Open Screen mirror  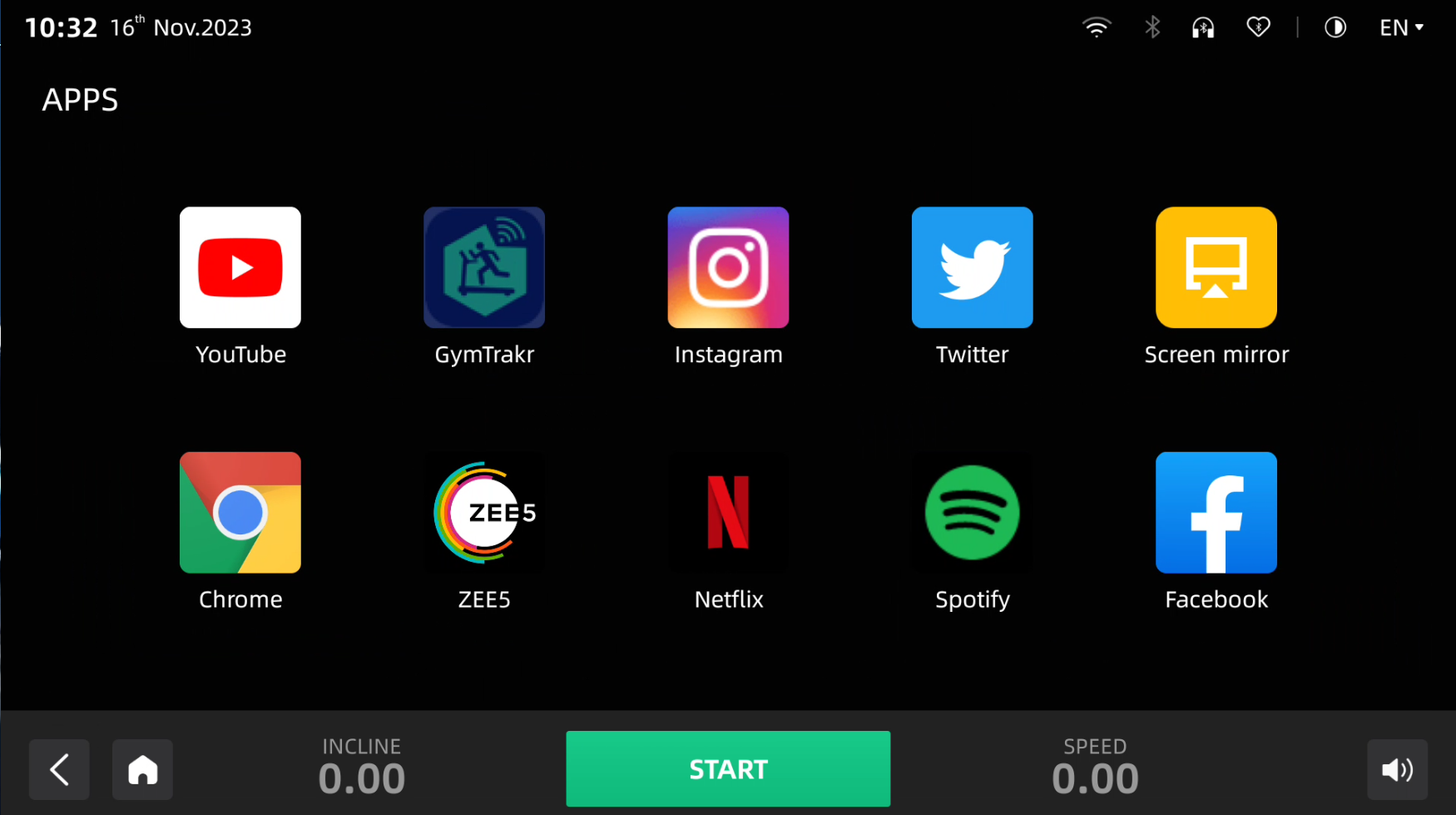(x=1216, y=267)
